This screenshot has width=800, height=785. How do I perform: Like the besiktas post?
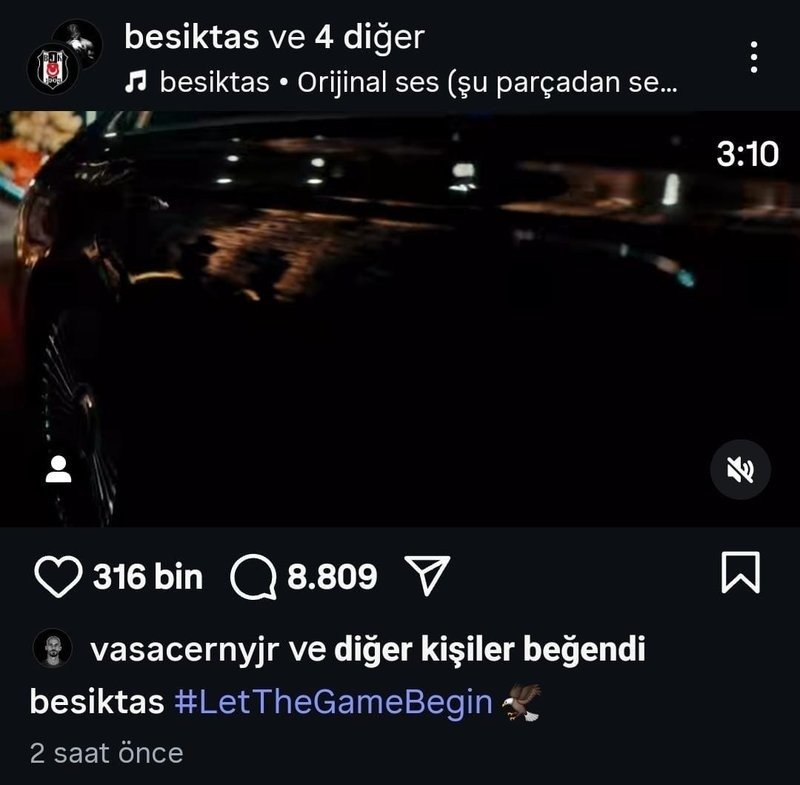click(x=57, y=576)
